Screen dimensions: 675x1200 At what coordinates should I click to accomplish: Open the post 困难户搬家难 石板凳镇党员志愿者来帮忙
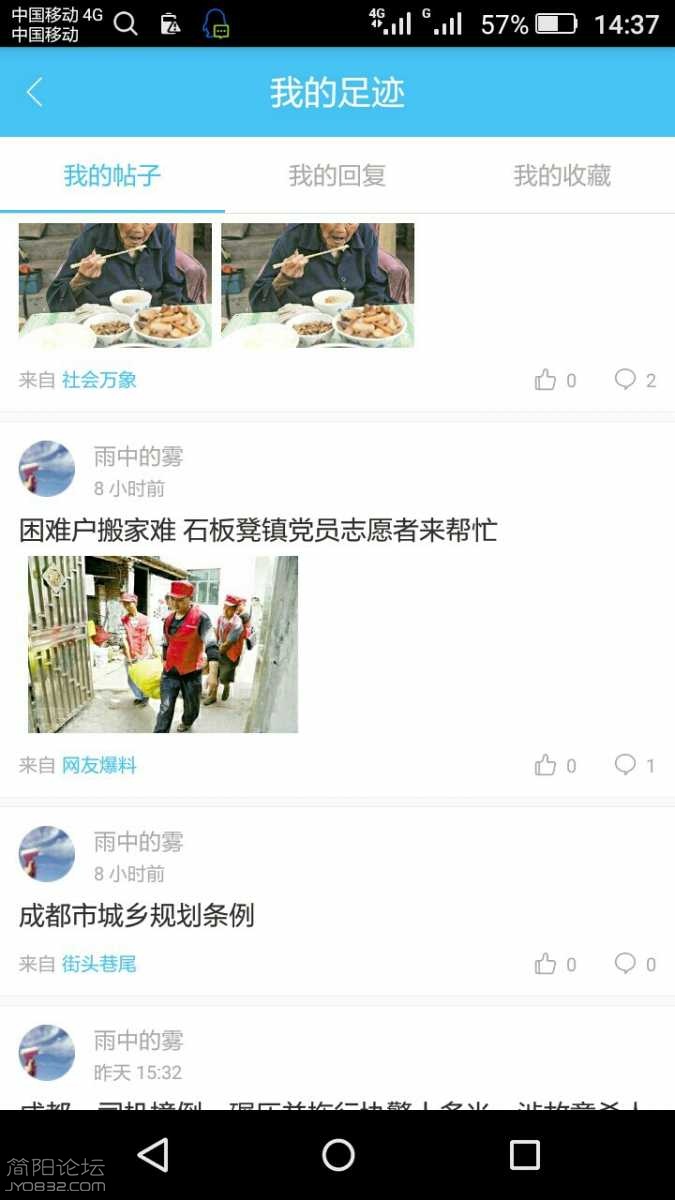pos(258,530)
